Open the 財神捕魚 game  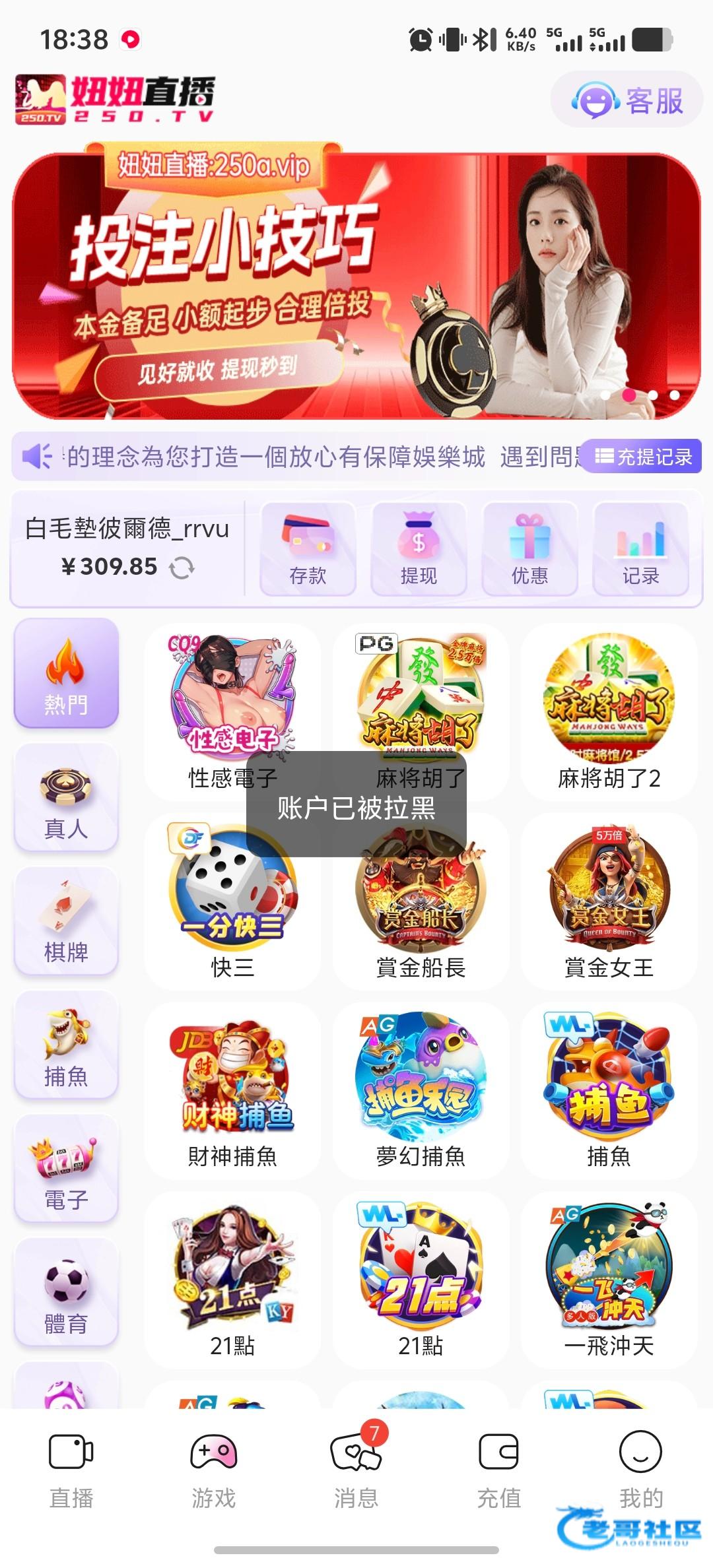(232, 1090)
